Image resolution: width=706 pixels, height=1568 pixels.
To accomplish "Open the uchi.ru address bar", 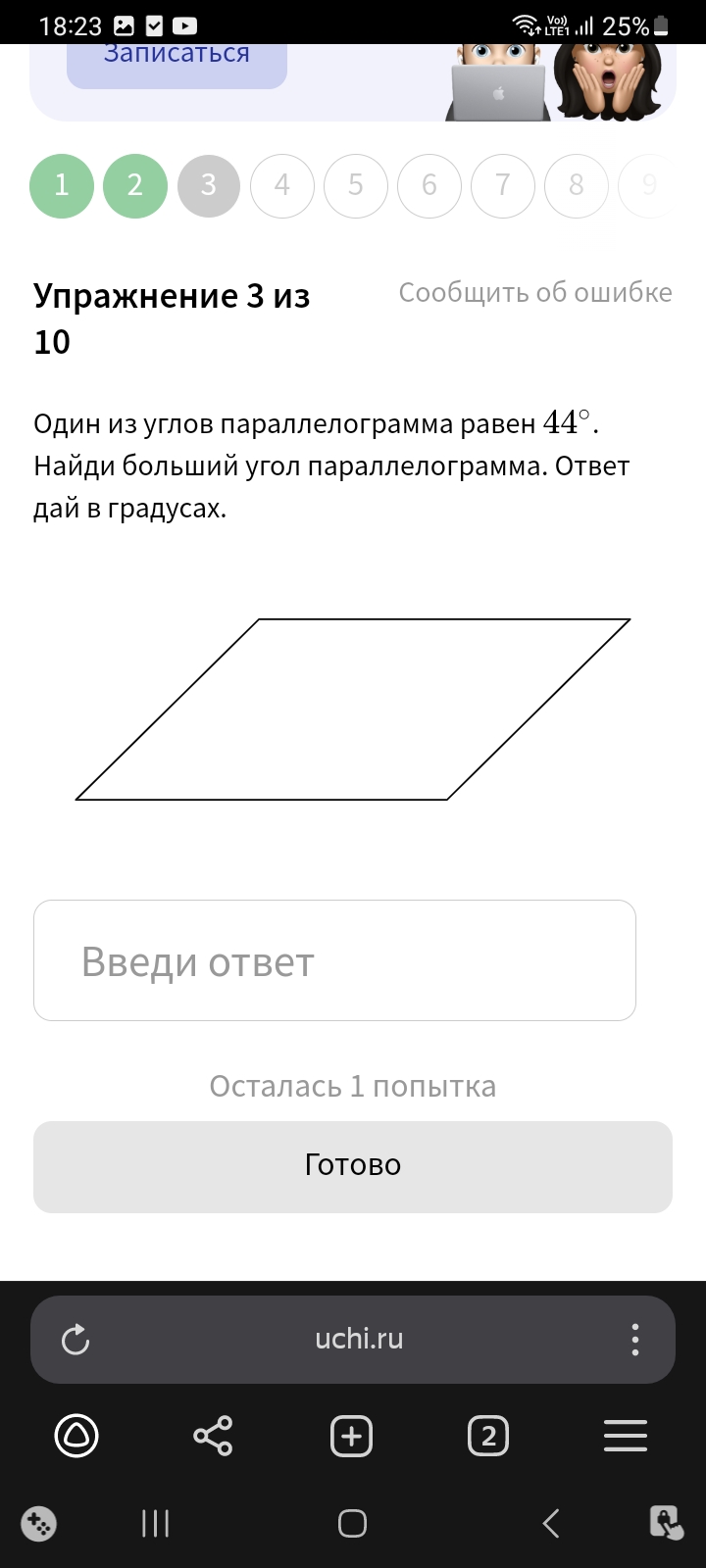I will point(359,1340).
